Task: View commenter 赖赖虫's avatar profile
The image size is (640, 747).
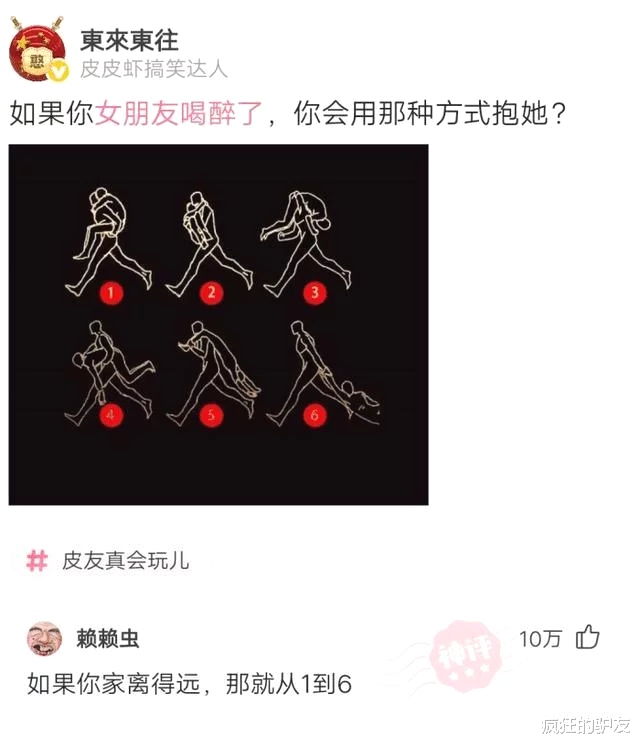Action: (43, 638)
